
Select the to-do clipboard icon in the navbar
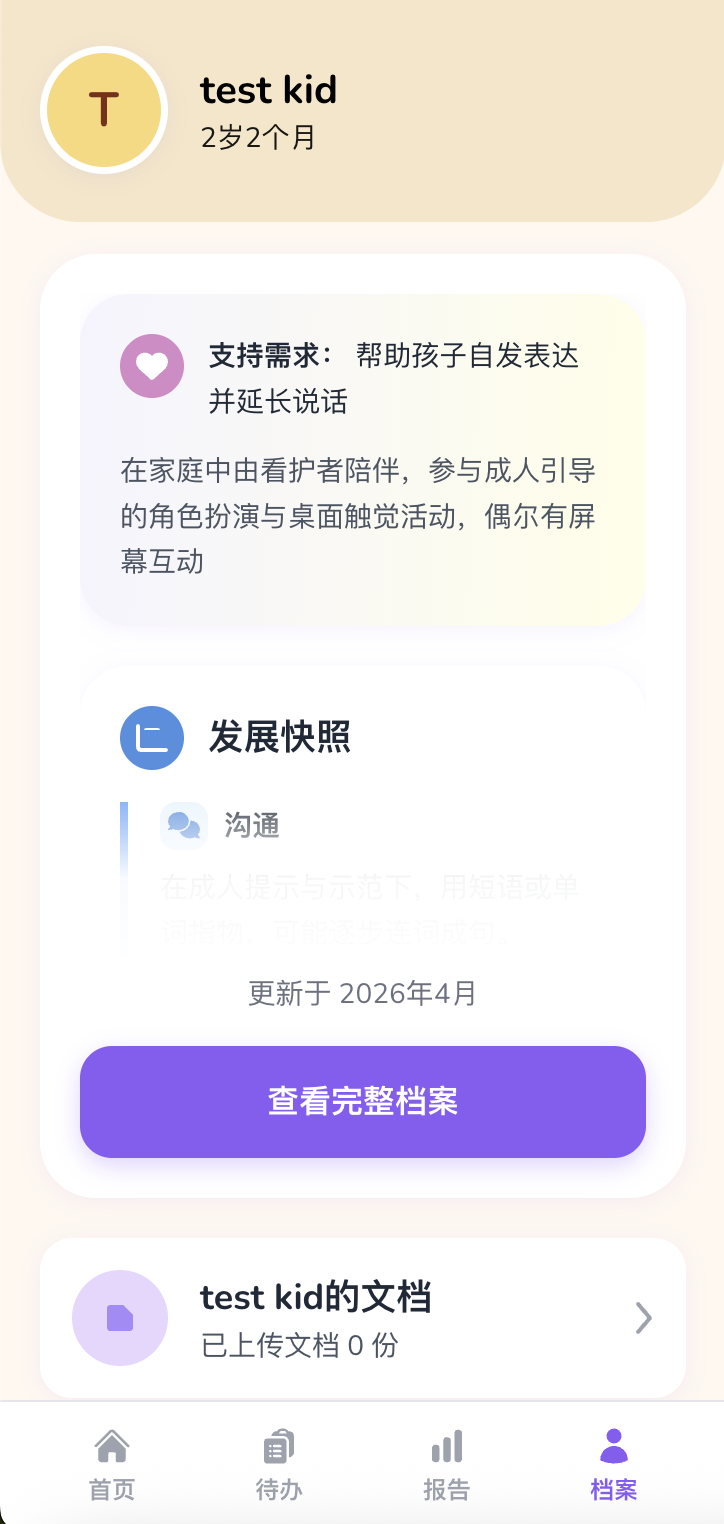click(278, 1446)
